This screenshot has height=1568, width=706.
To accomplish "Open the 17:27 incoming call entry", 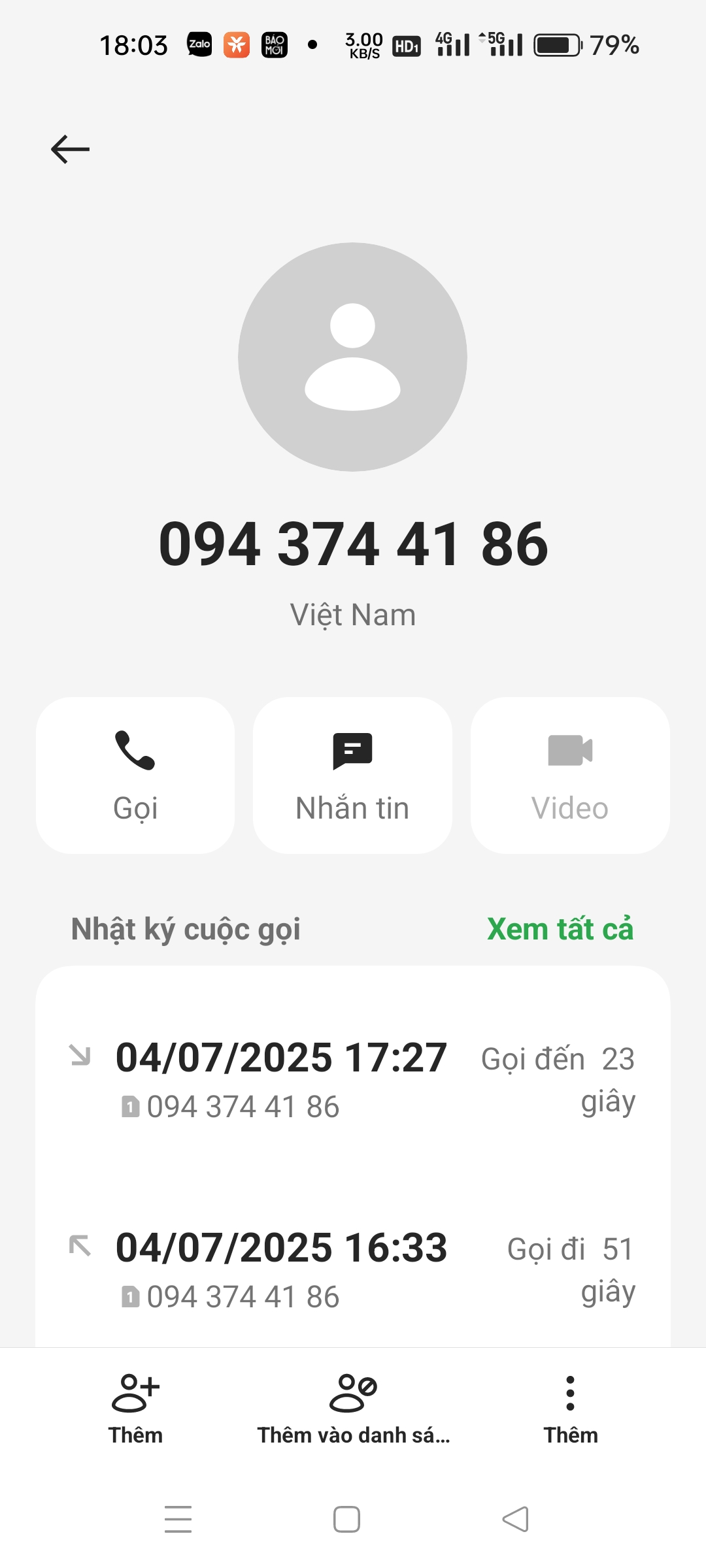I will tap(352, 1079).
